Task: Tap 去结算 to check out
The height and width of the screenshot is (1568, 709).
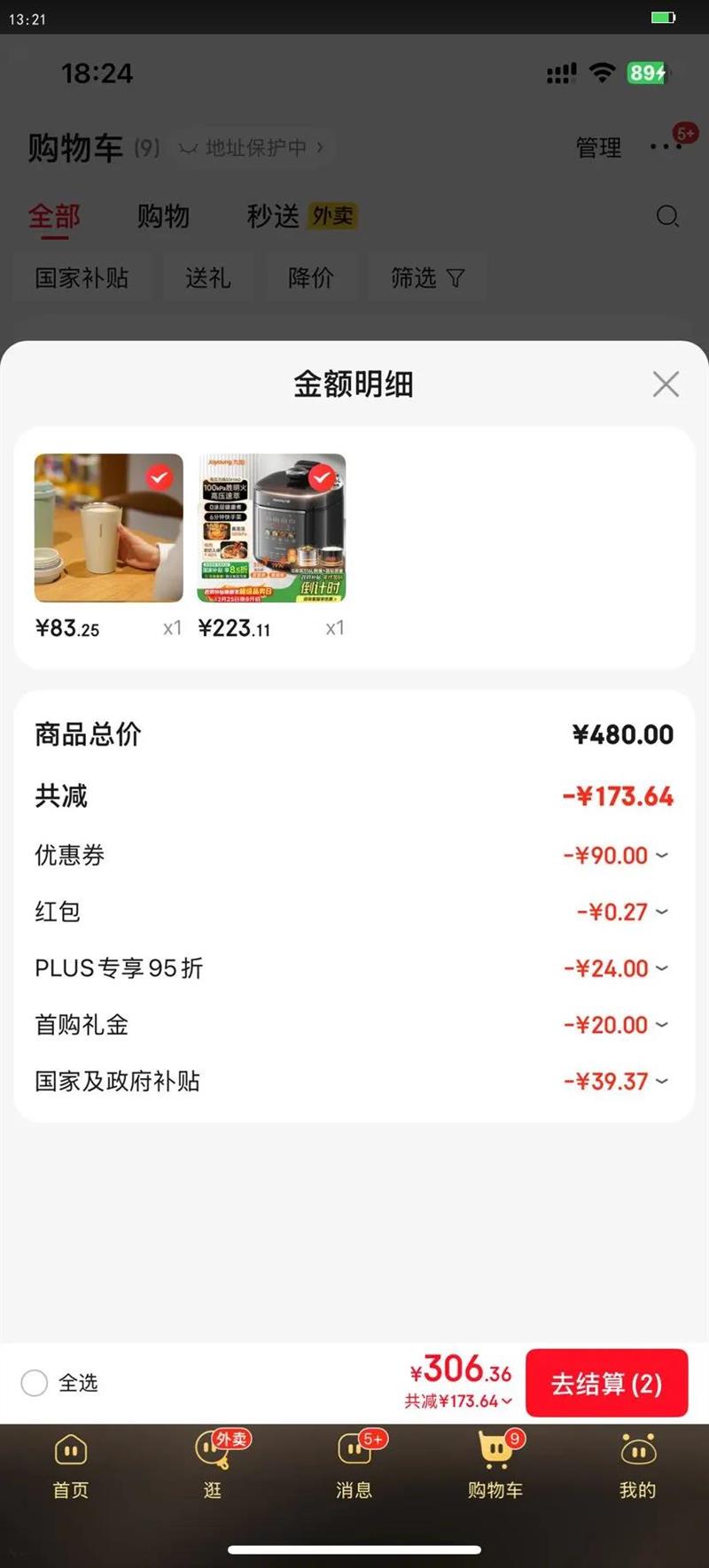Action: 606,1384
